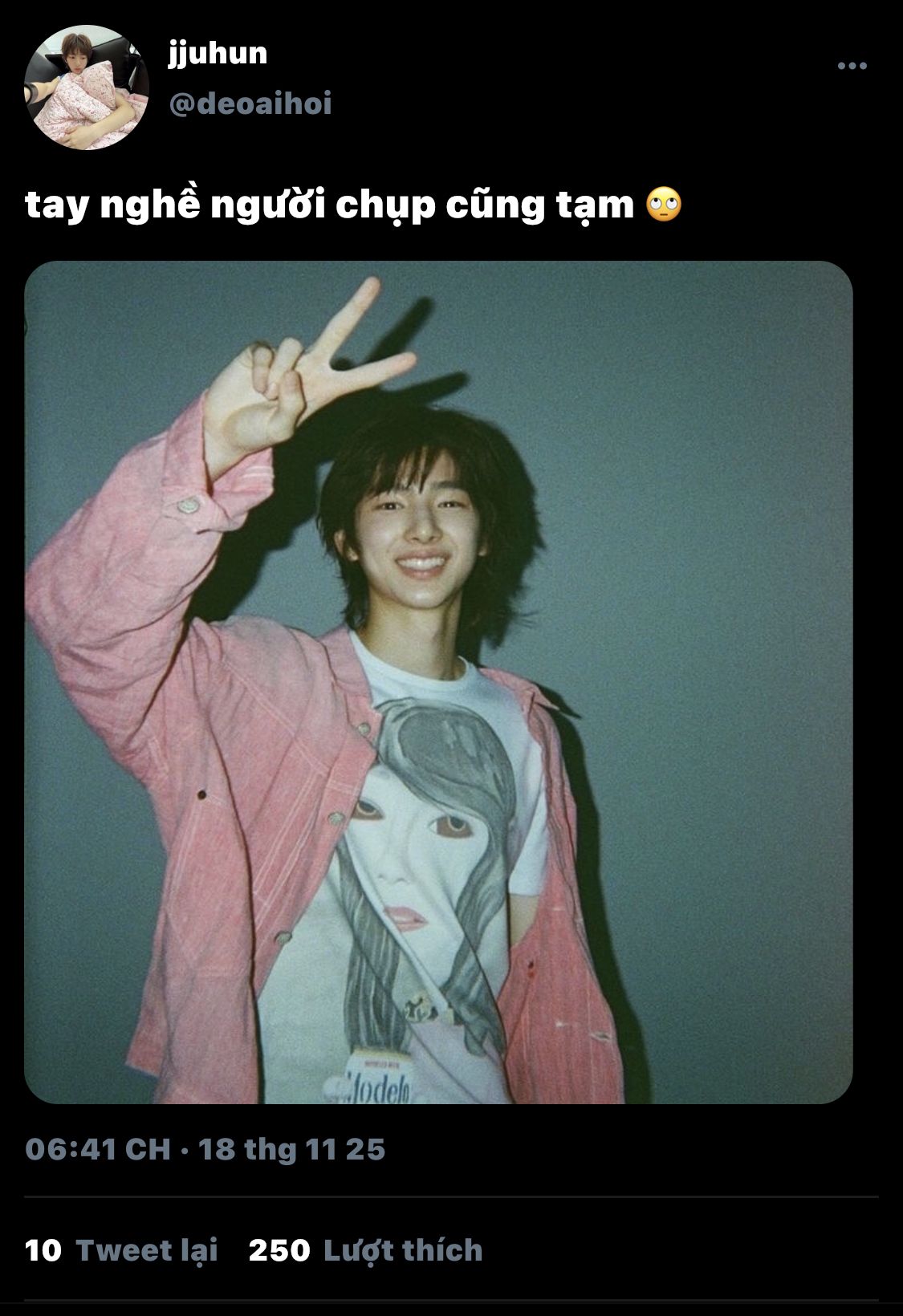Open the @deoaihoi profile handle
Screen dimensions: 903x1316
point(250,104)
